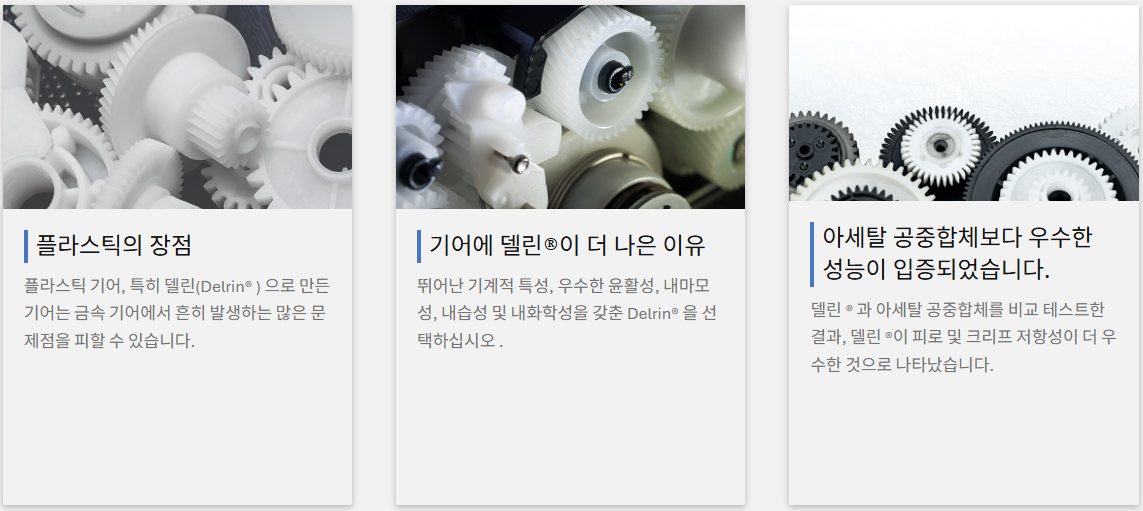Open the 아세탈 공중합체보다 우수한 성능 card
1143x511 pixels.
956,253
